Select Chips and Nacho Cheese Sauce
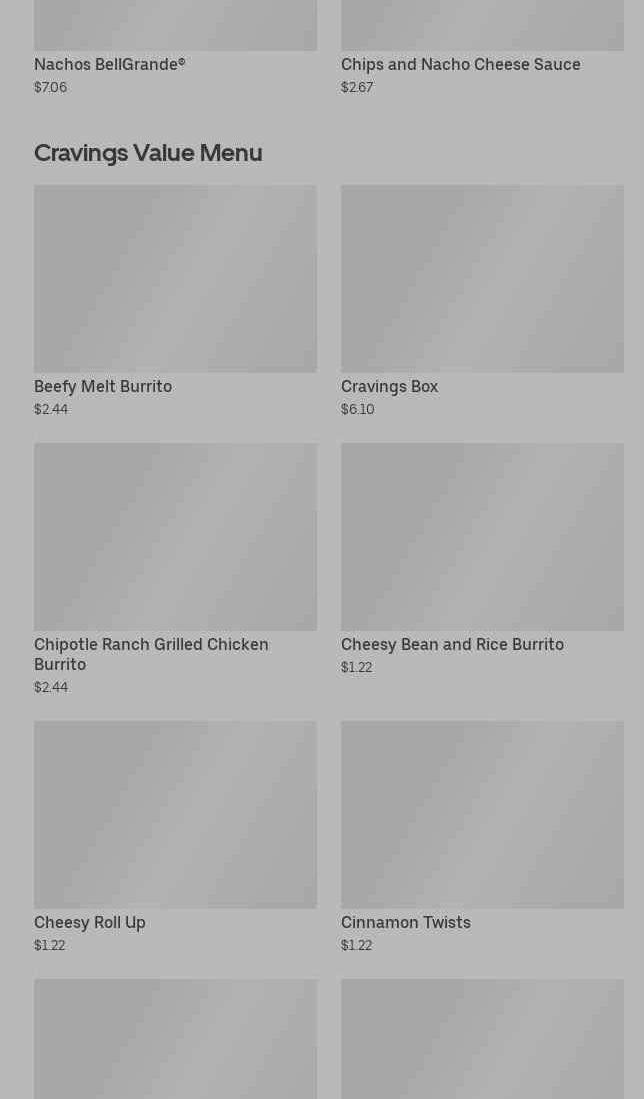Image resolution: width=644 pixels, height=1099 pixels. (461, 64)
